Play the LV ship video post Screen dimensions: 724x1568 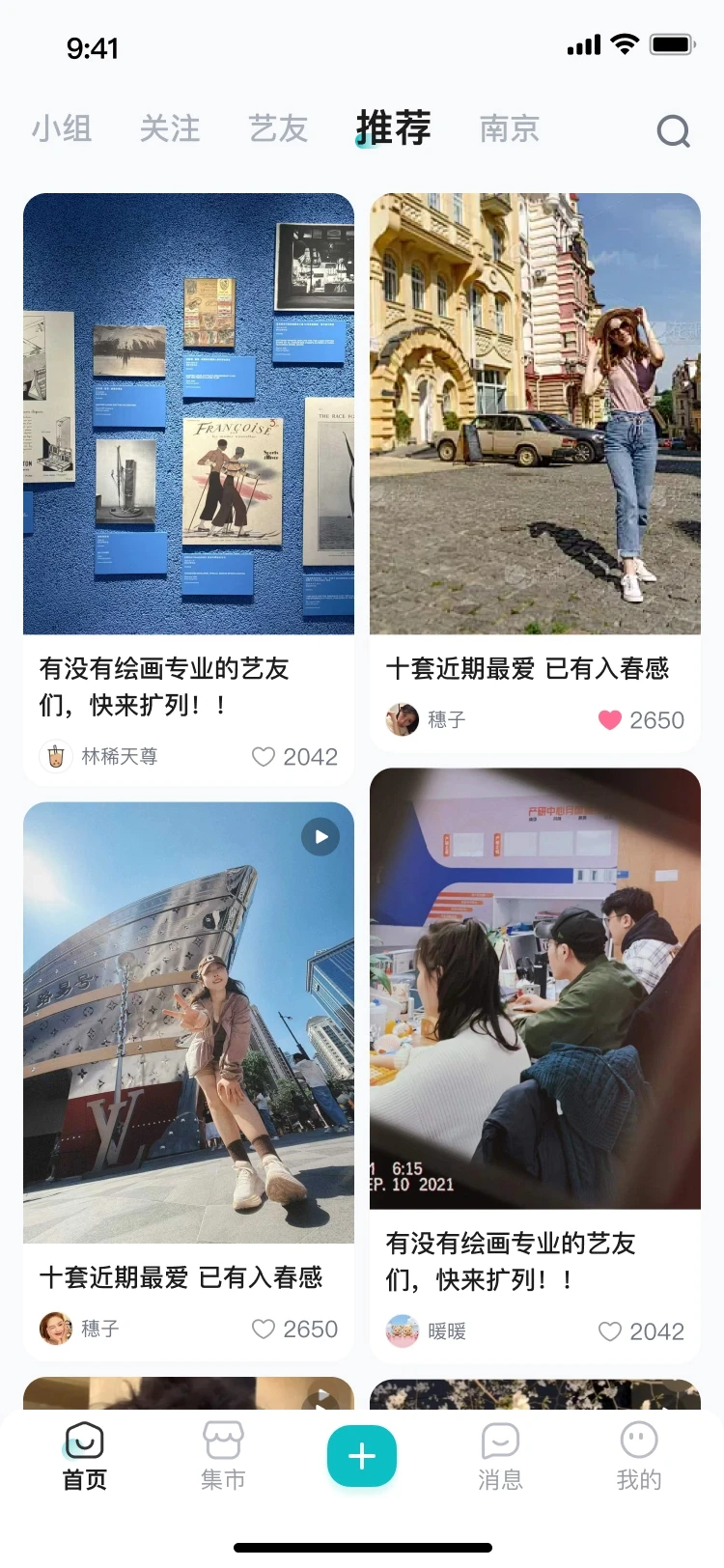pyautogui.click(x=320, y=837)
